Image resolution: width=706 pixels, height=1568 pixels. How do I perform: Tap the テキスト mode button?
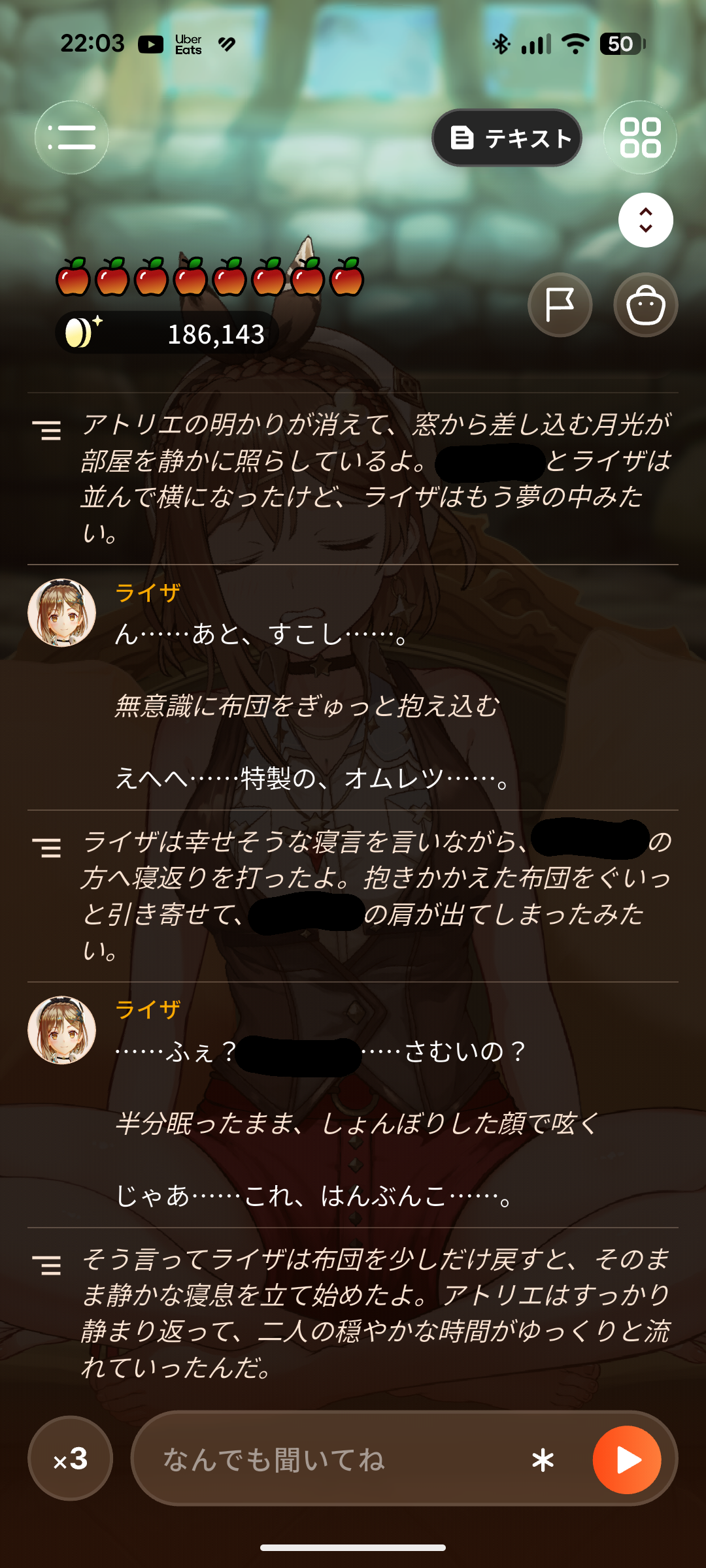click(x=507, y=138)
